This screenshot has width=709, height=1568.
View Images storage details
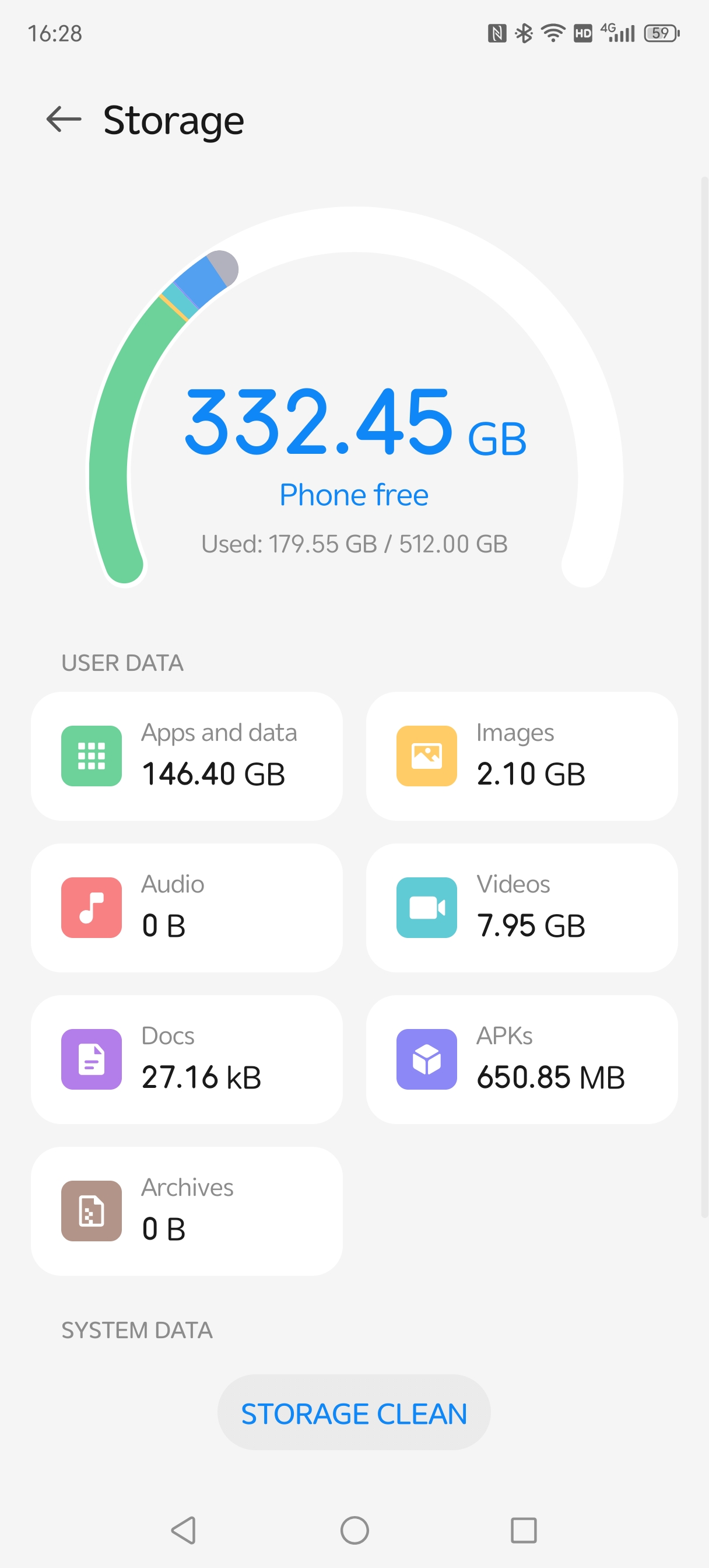point(522,756)
